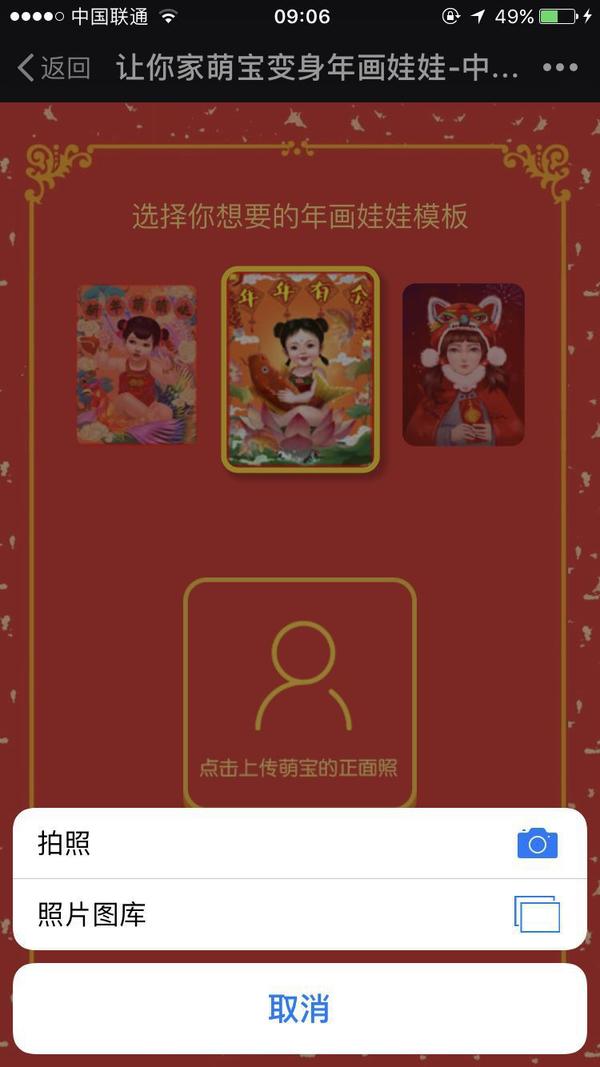Select the middle 年年有余 template

pos(300,369)
